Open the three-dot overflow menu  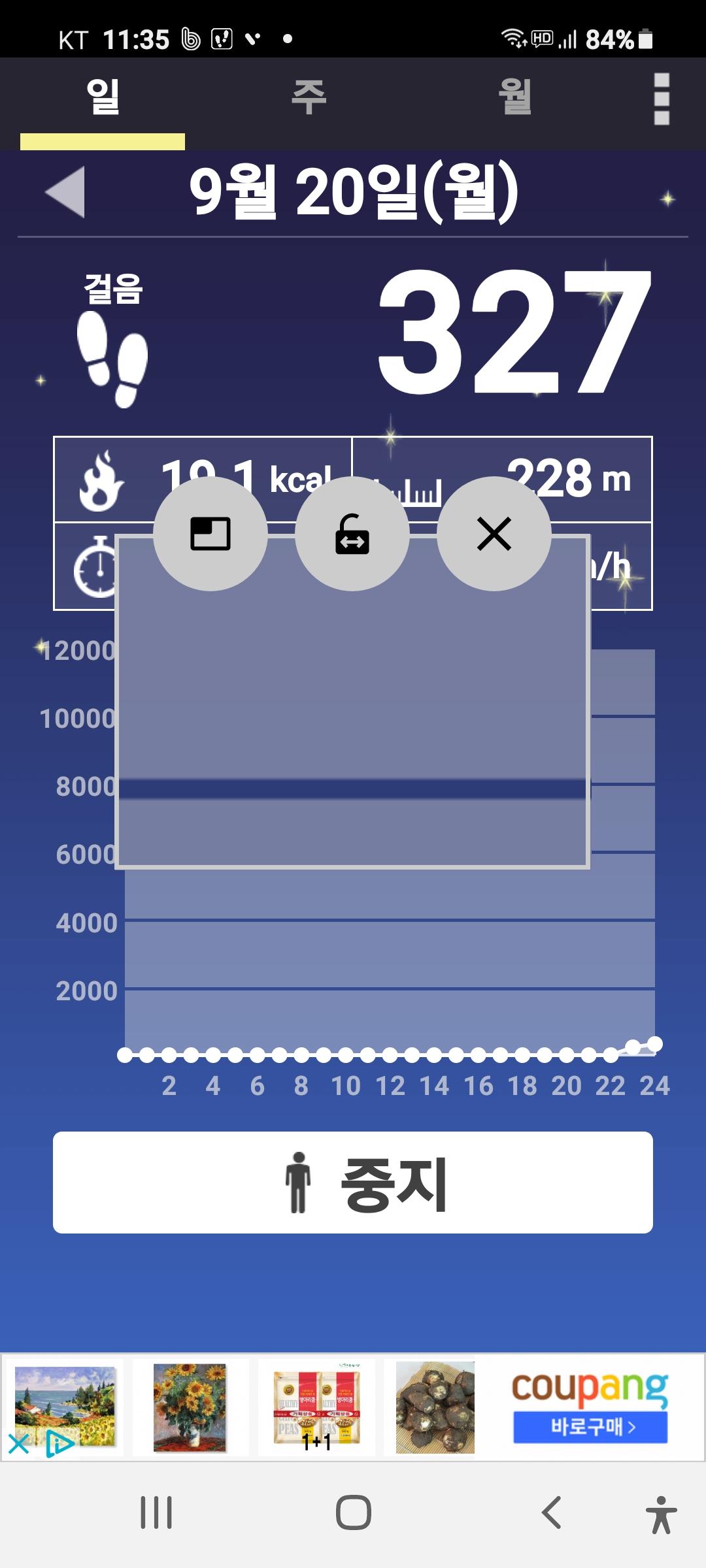662,99
